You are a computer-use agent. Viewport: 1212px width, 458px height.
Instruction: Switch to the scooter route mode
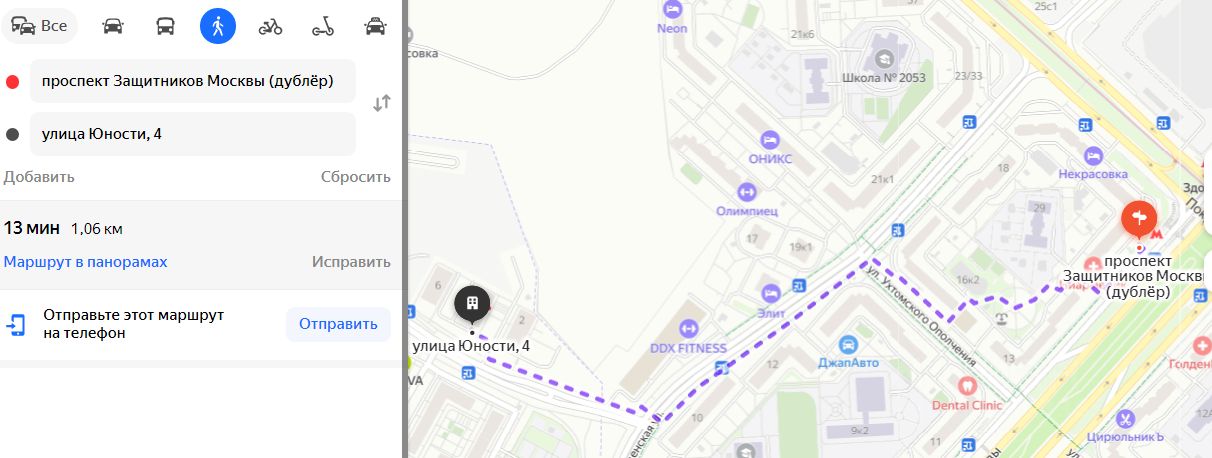click(323, 26)
